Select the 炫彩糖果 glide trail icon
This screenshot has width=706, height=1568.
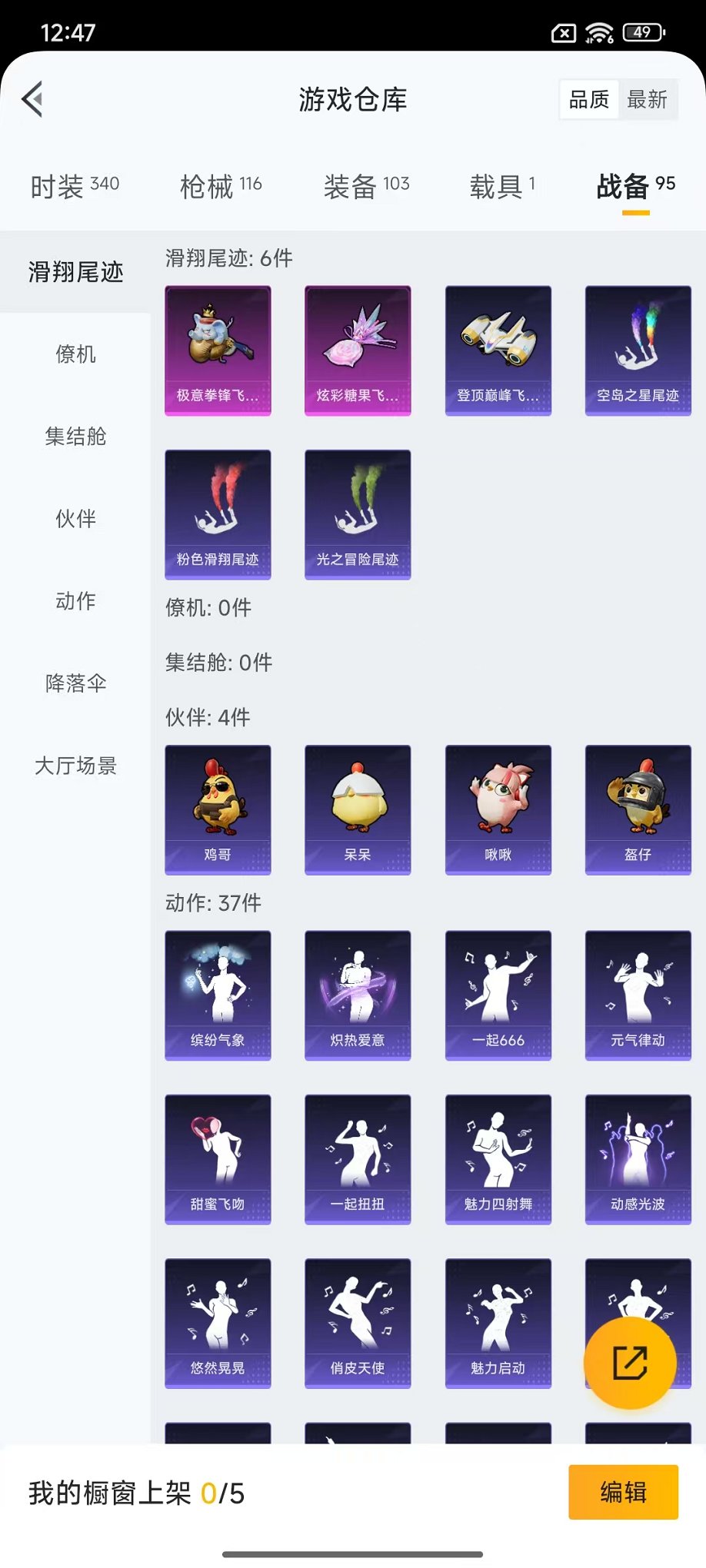click(358, 350)
